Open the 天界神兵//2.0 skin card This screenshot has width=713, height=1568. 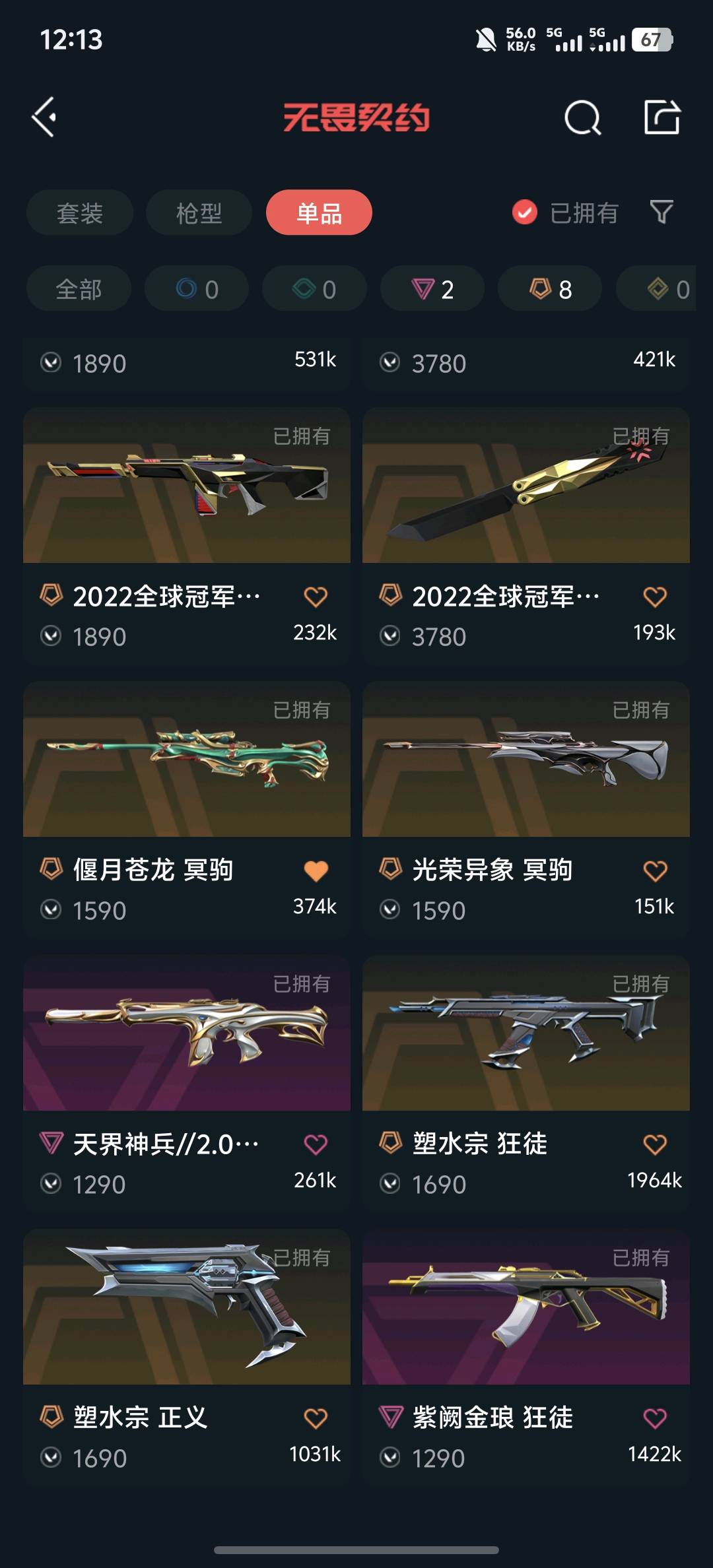point(187,1033)
